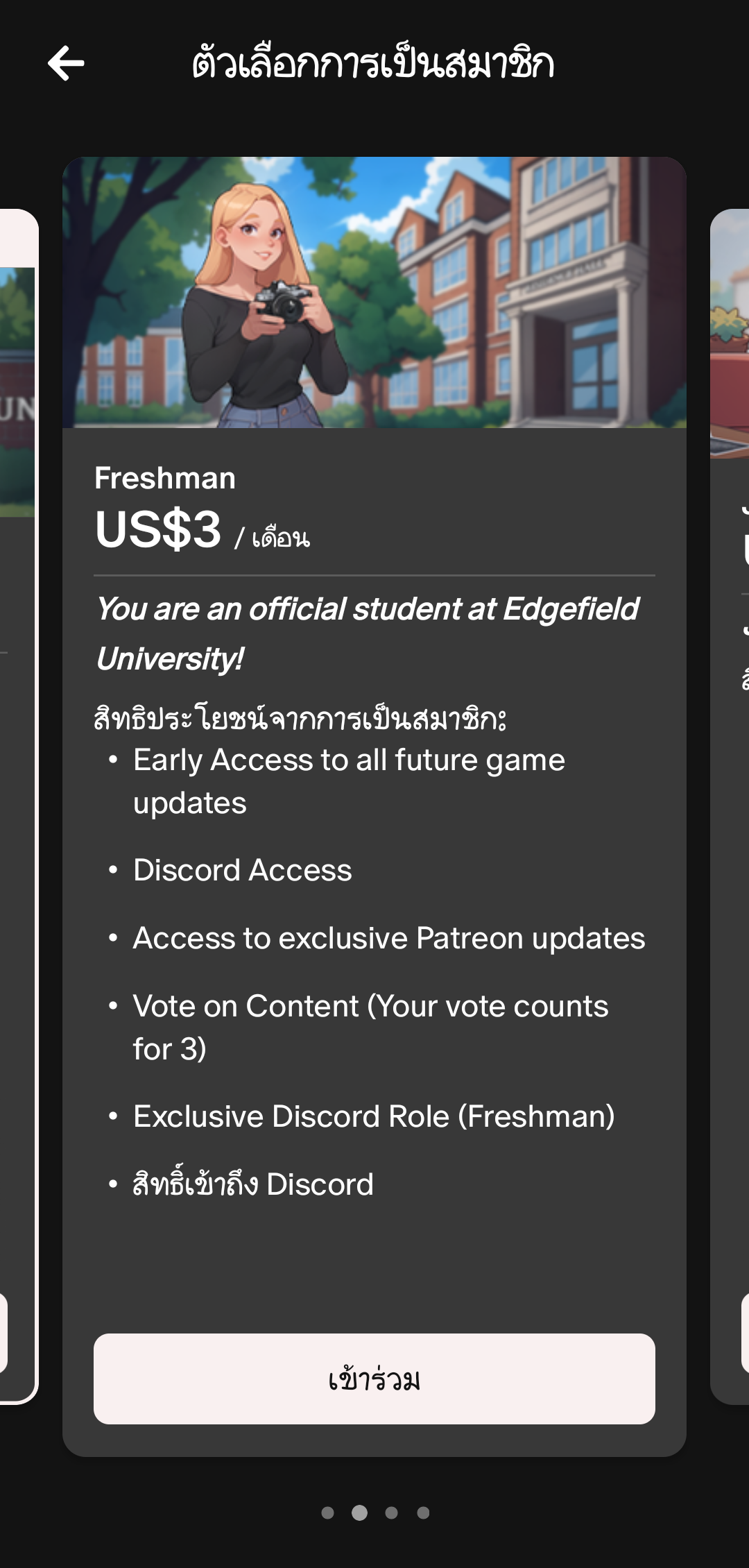Tap the เข้าร่วม button for Freshman tier

(x=374, y=1379)
